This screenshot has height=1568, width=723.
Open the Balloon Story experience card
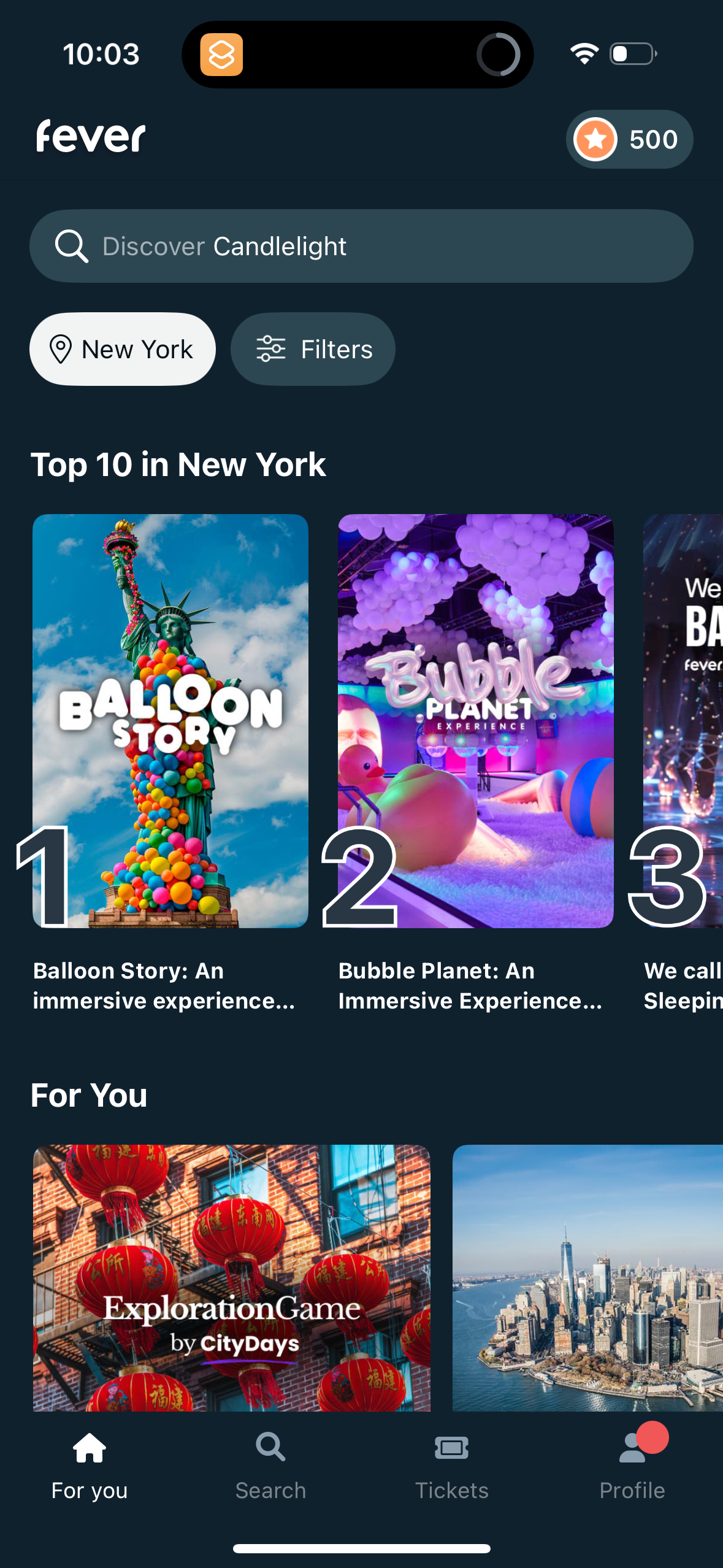pyautogui.click(x=170, y=721)
